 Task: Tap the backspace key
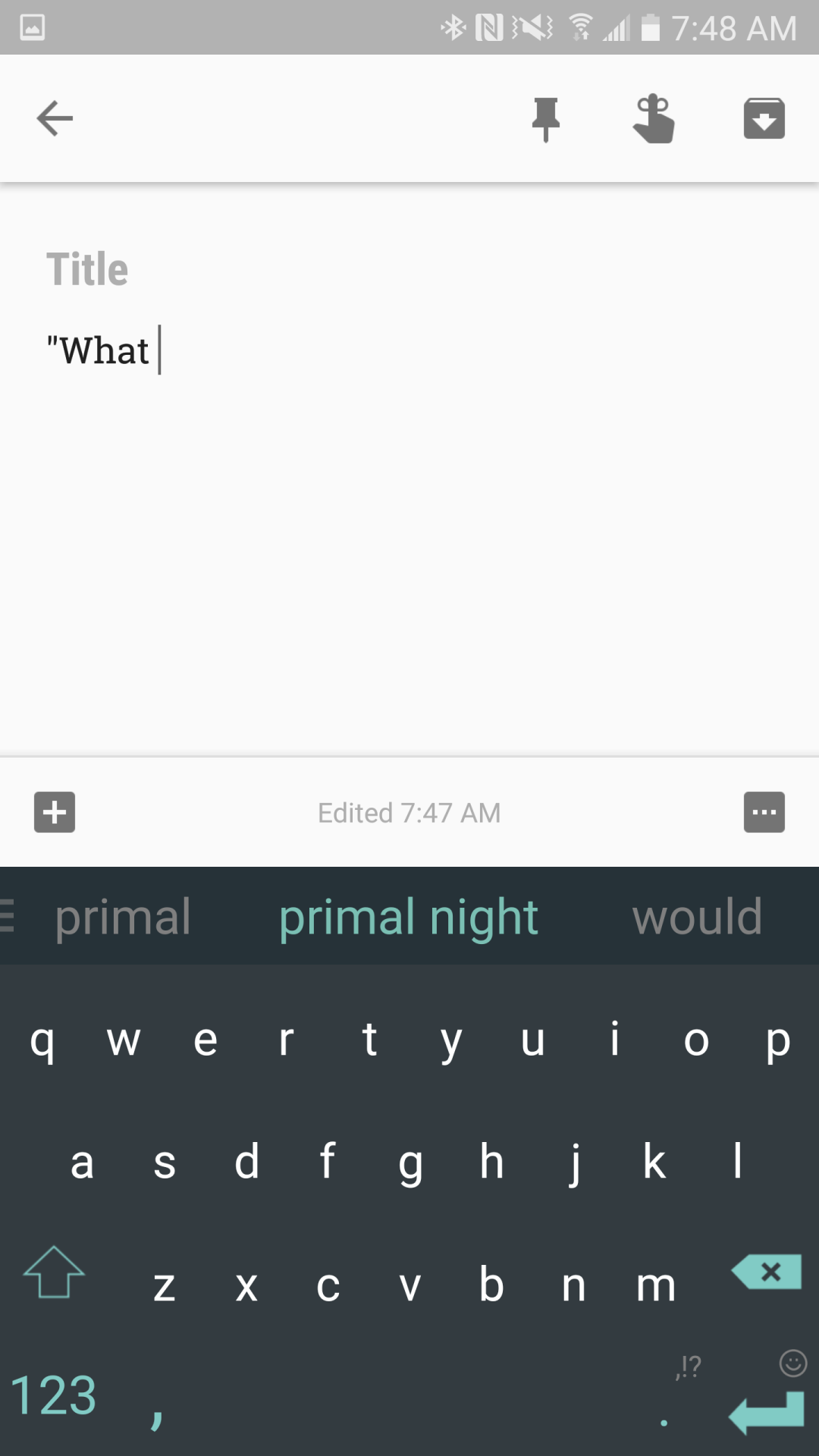(x=767, y=1272)
